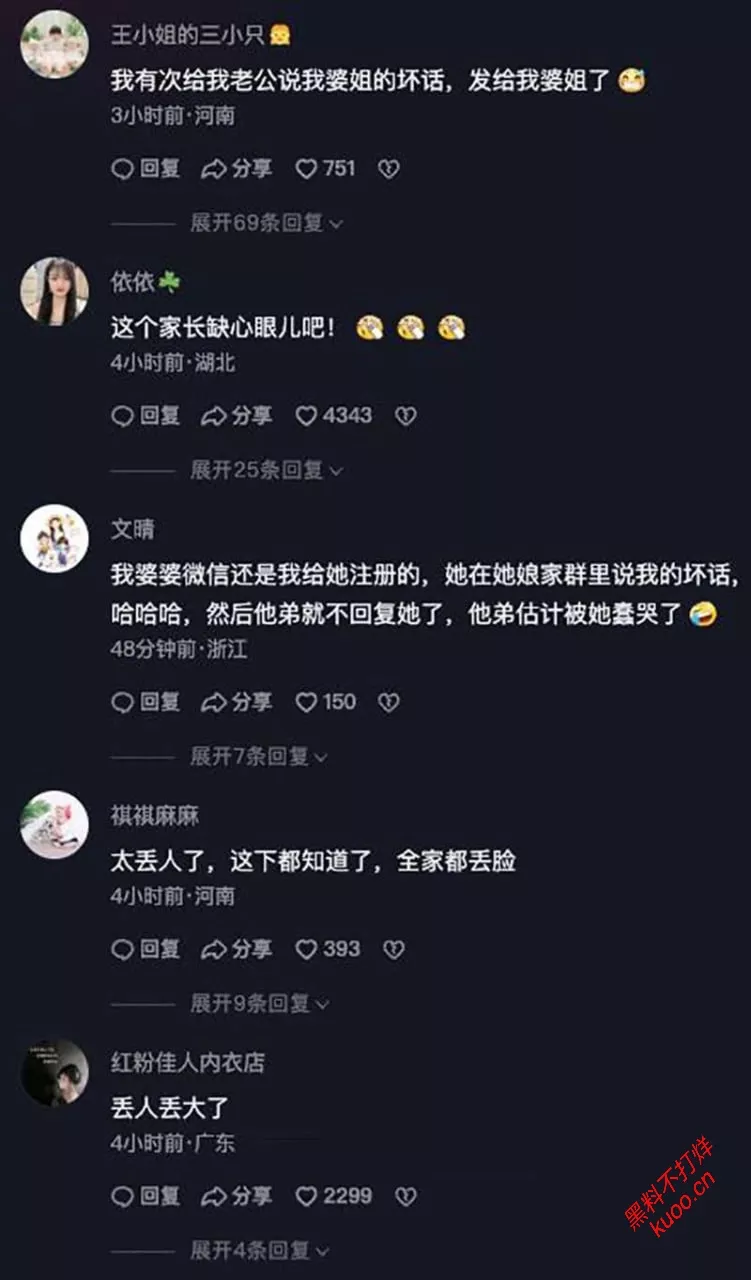Image resolution: width=751 pixels, height=1280 pixels.
Task: Reply to 红粉佳人内衣店's comment
Action: pyautogui.click(x=145, y=1196)
